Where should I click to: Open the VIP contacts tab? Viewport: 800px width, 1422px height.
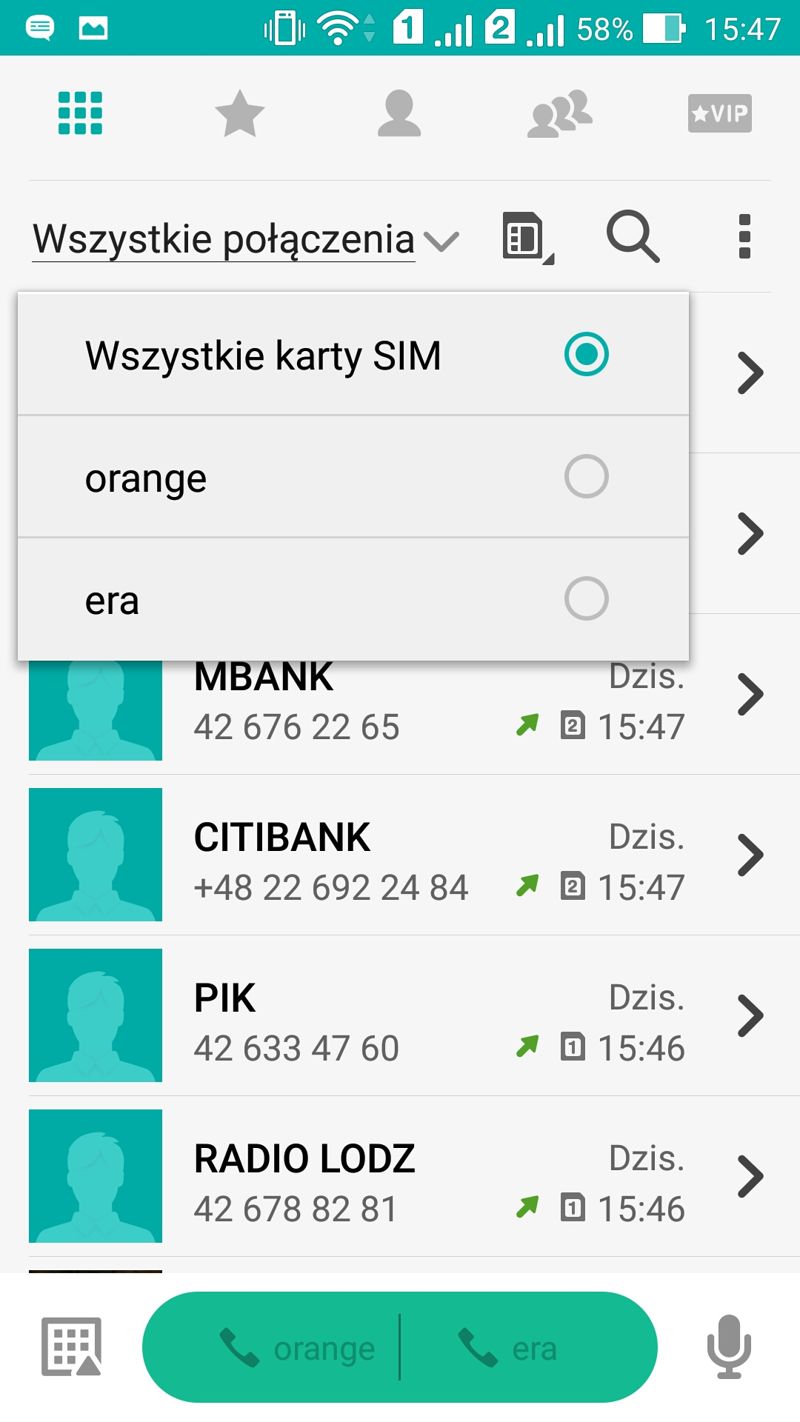720,114
